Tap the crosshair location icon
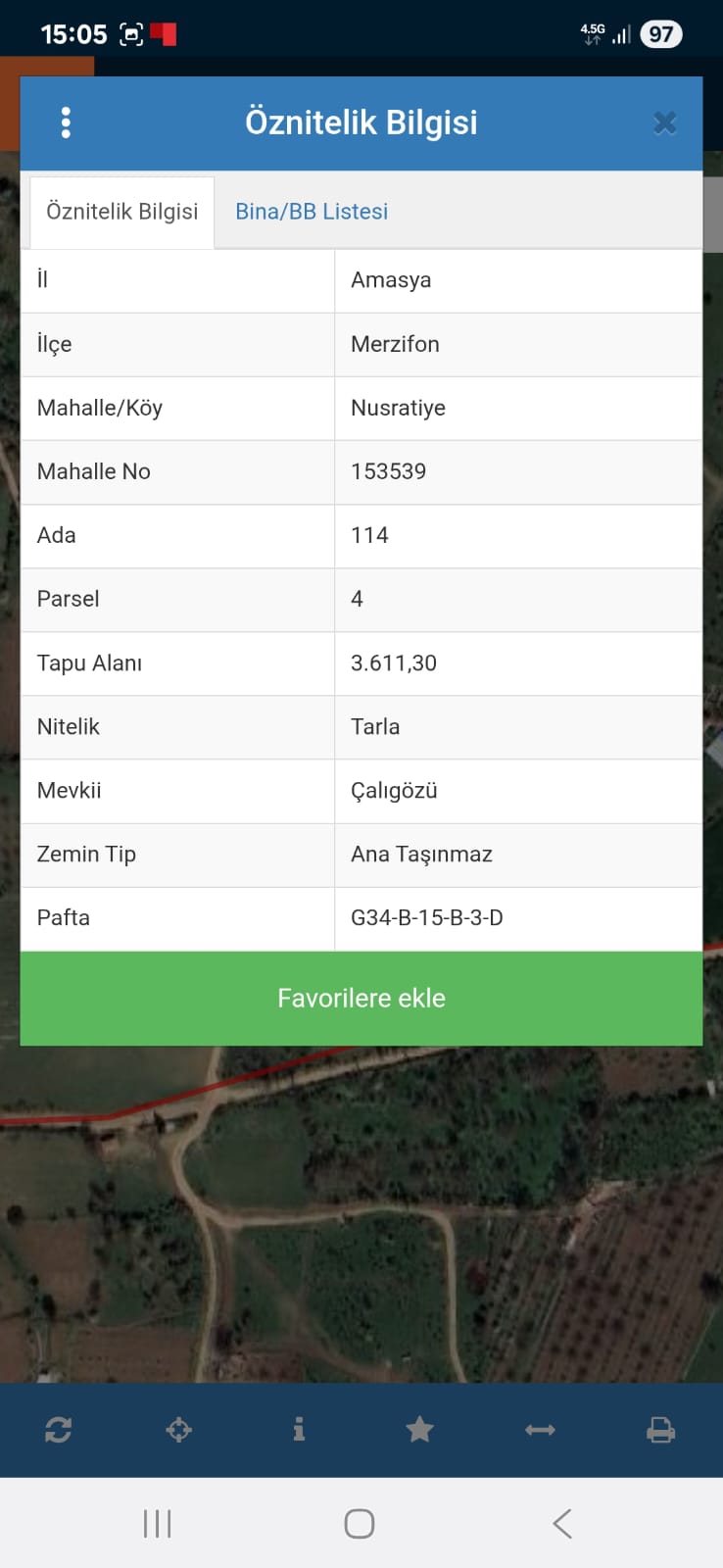Screen dimensions: 723x1568 [x=178, y=1430]
